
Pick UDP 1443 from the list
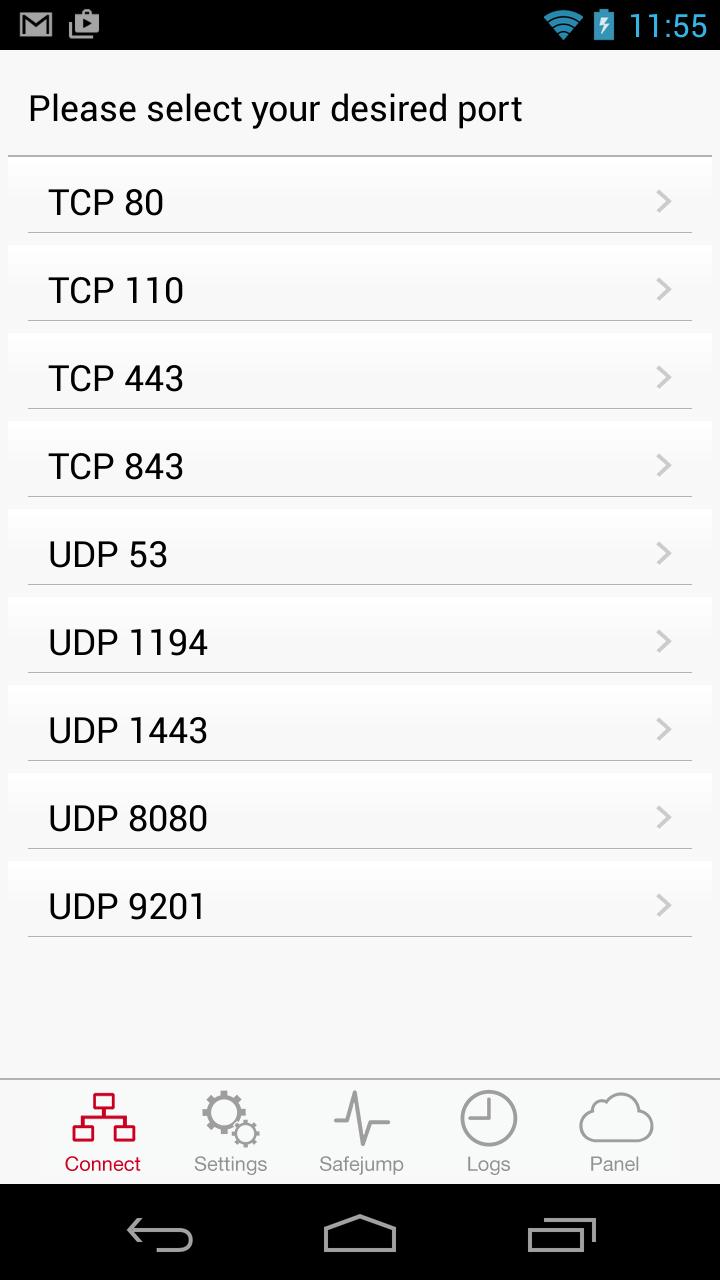click(360, 730)
